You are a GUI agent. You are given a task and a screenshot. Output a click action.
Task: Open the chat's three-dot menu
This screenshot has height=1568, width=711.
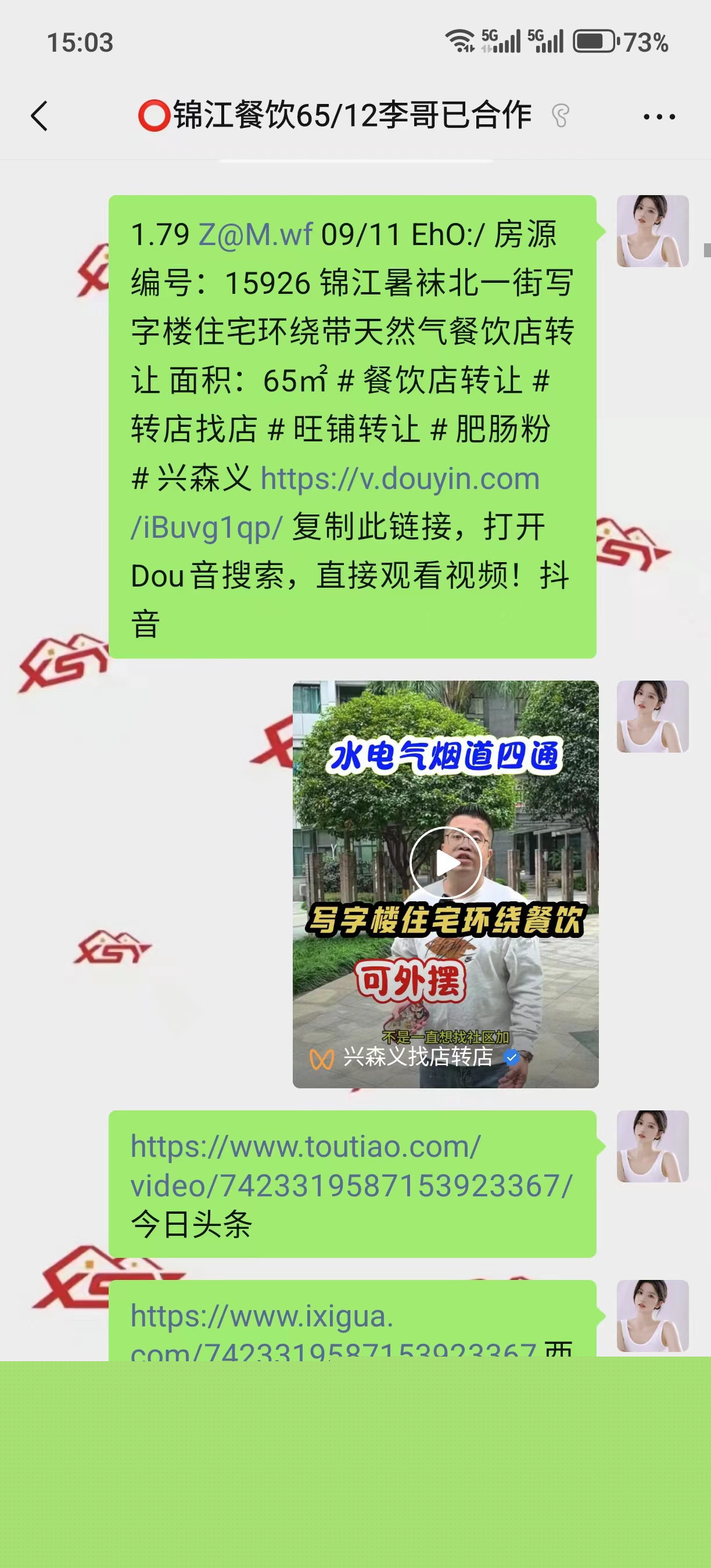(x=659, y=116)
